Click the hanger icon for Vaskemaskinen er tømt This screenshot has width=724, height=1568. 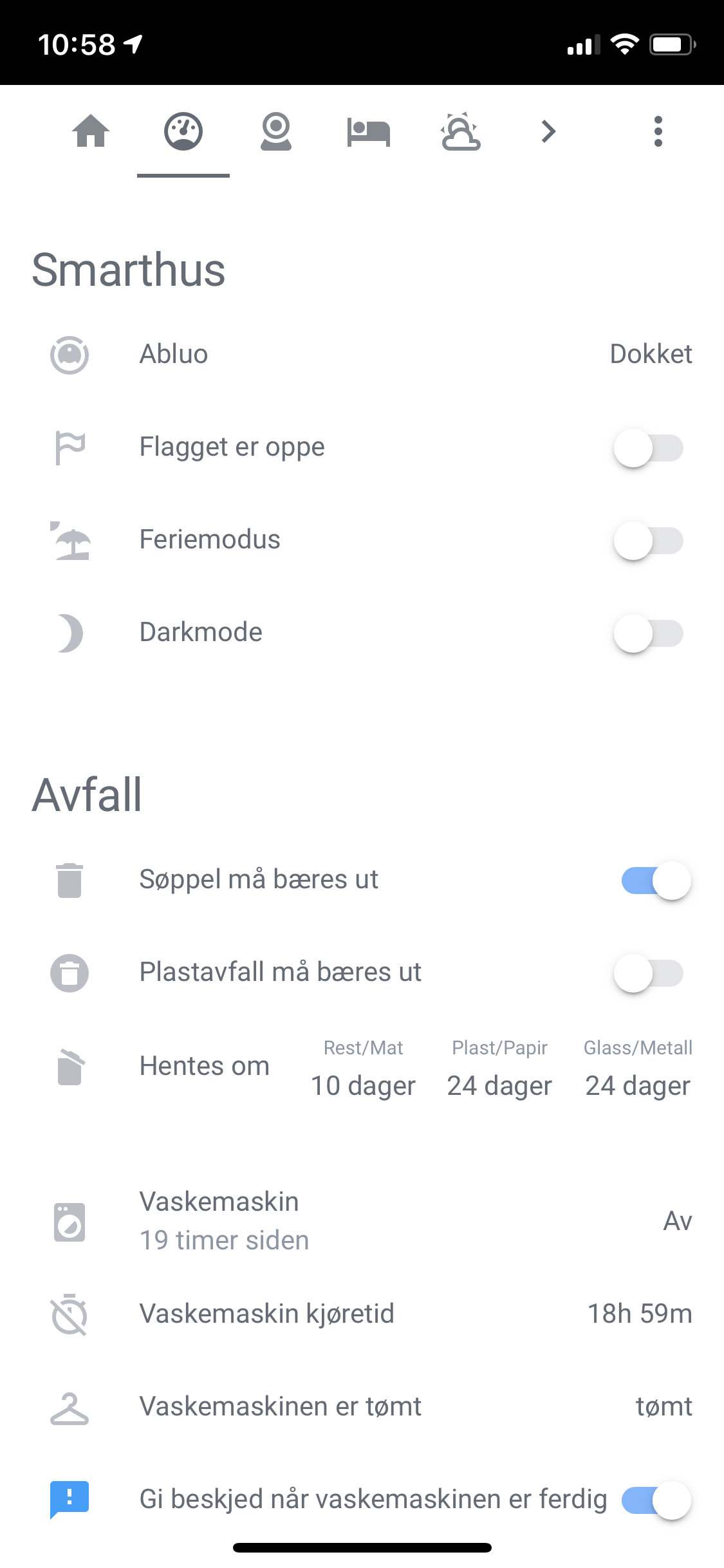[x=69, y=1407]
